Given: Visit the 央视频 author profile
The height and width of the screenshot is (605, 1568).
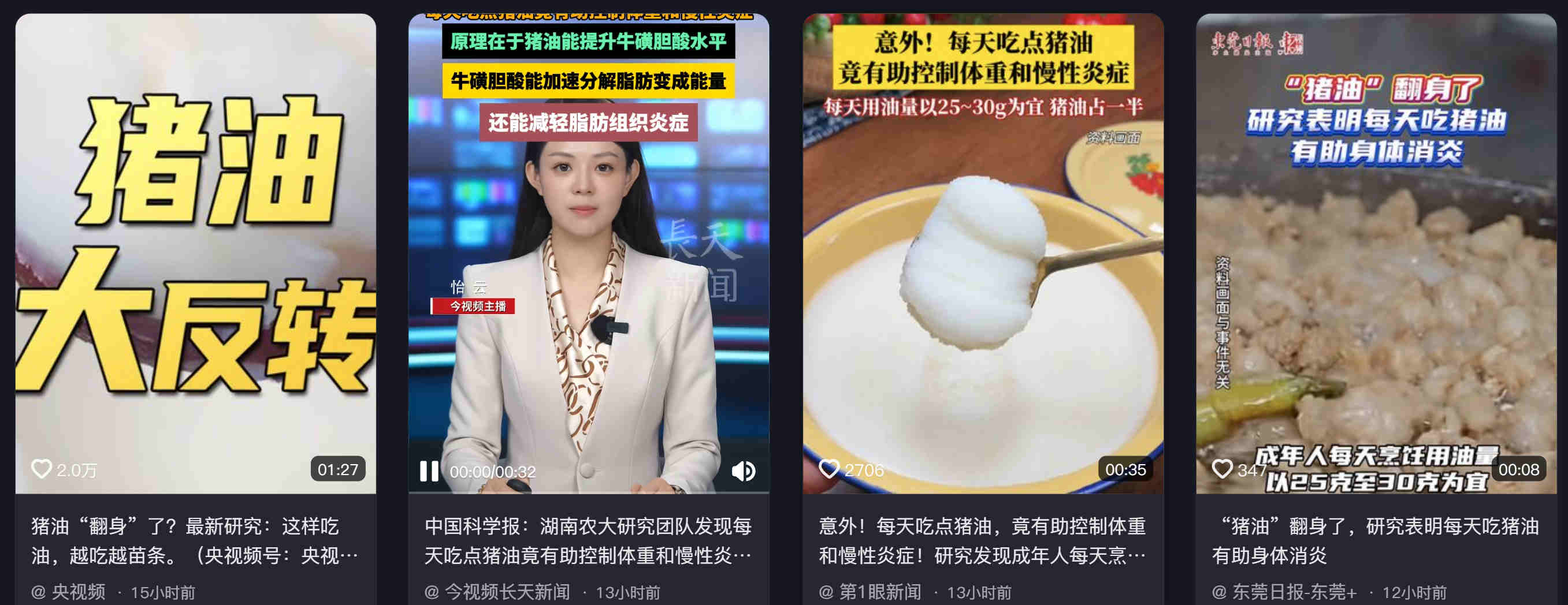Looking at the screenshot, I should (78, 592).
